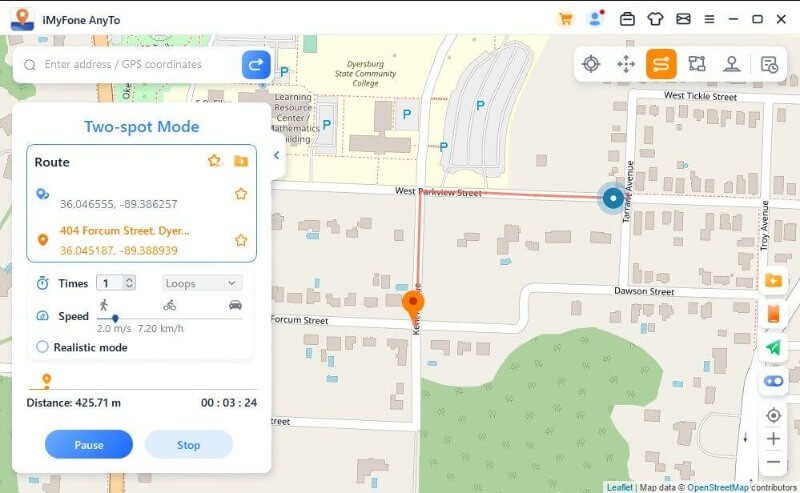Favorite the 36.046555, -89.386257 start point
The width and height of the screenshot is (800, 493).
coord(241,194)
